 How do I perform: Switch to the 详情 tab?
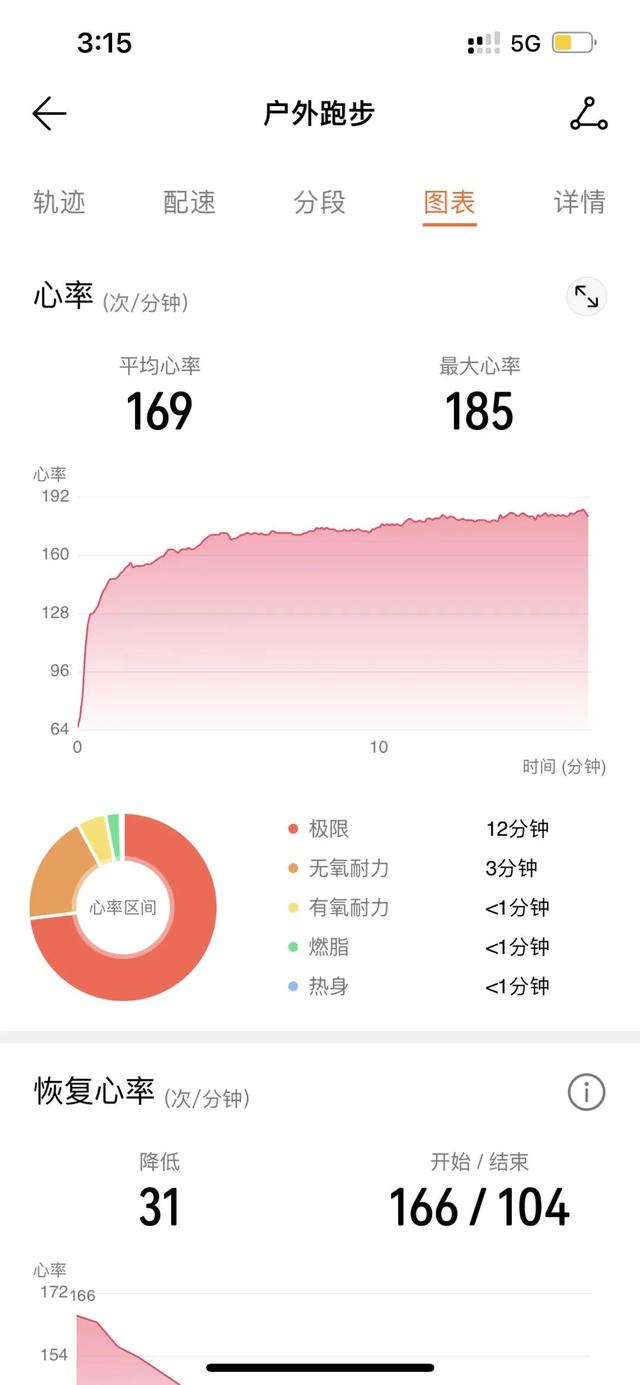(x=579, y=202)
